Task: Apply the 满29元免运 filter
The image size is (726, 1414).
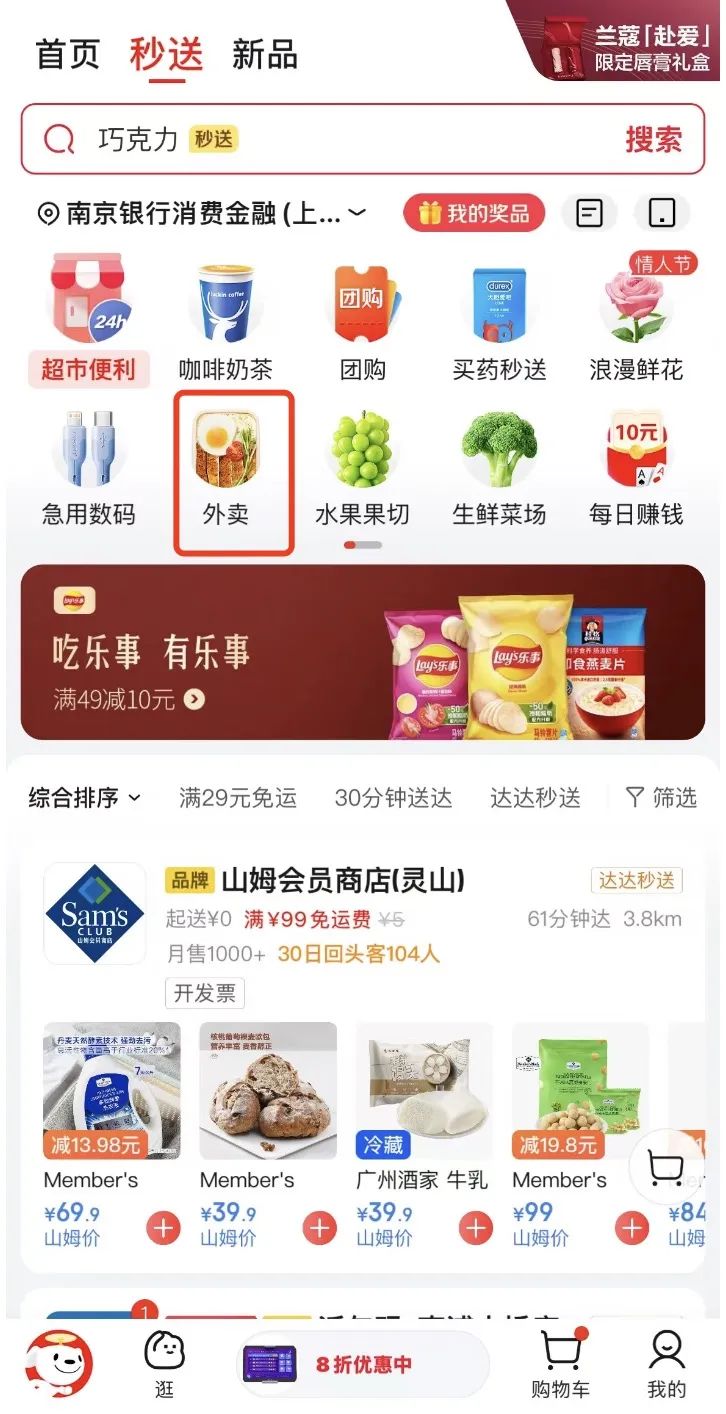Action: click(238, 797)
